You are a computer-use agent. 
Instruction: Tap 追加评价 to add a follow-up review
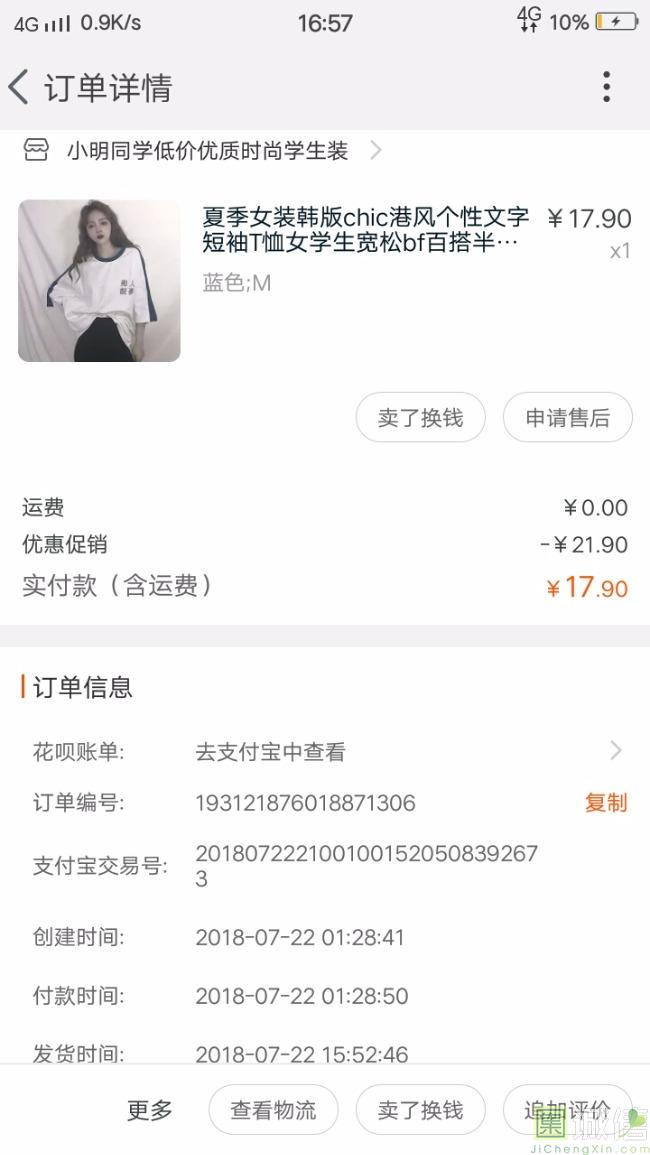point(567,1110)
